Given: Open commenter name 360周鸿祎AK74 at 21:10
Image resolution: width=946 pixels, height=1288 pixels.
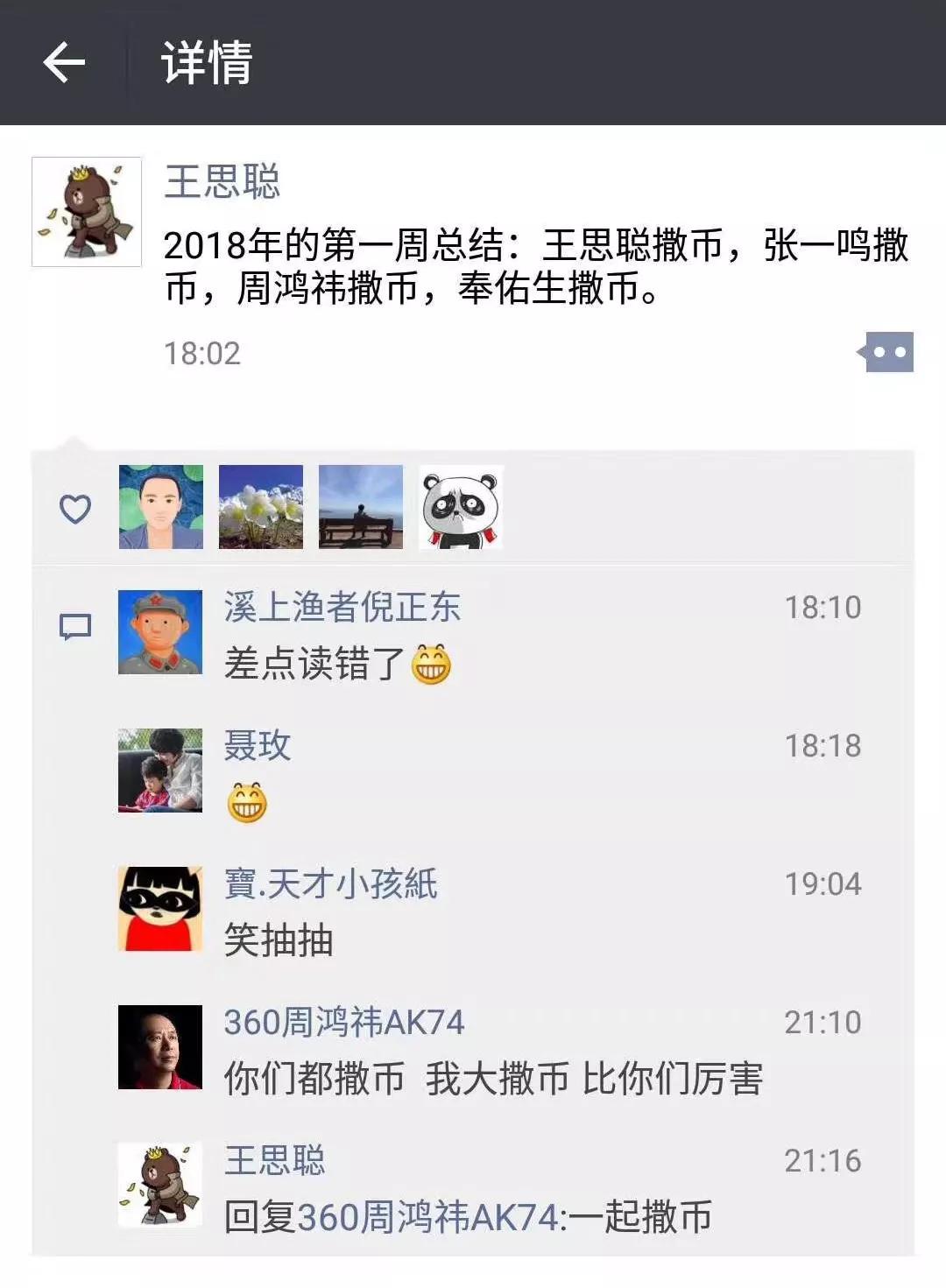Looking at the screenshot, I should (343, 1022).
